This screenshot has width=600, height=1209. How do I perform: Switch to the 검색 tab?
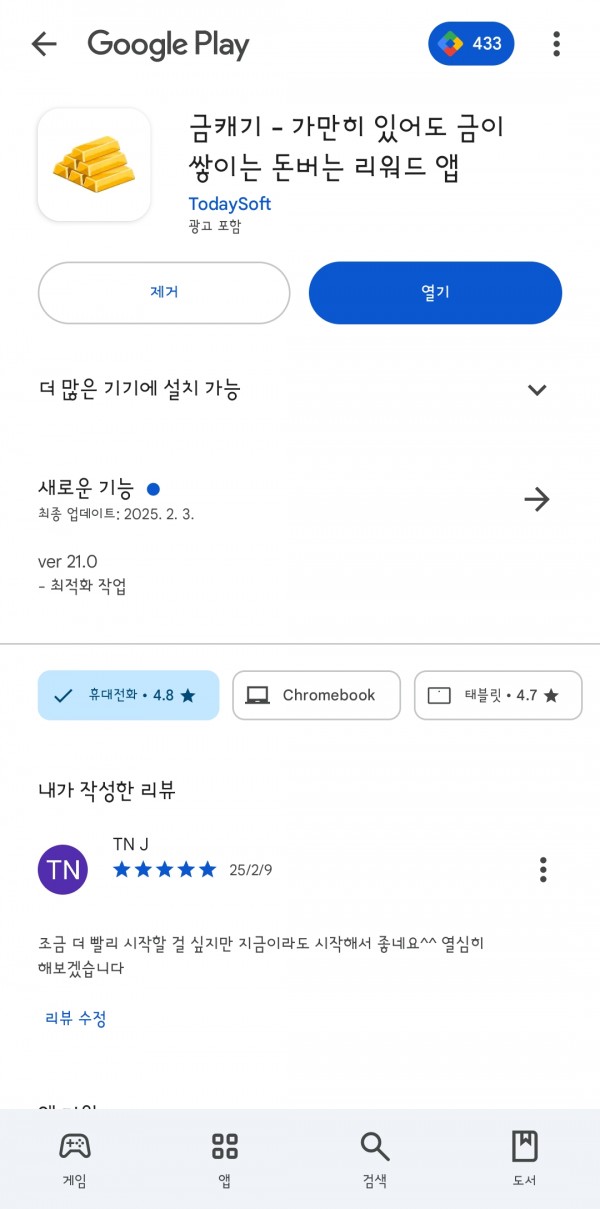click(x=375, y=1160)
